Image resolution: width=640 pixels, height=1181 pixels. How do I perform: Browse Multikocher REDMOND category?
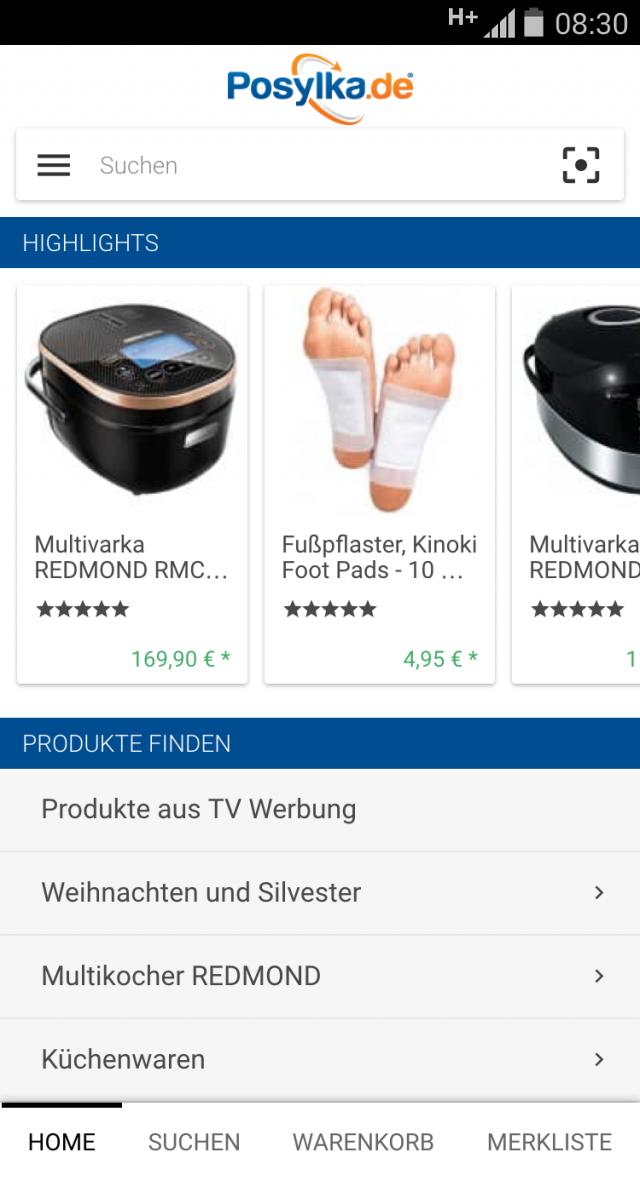click(320, 976)
